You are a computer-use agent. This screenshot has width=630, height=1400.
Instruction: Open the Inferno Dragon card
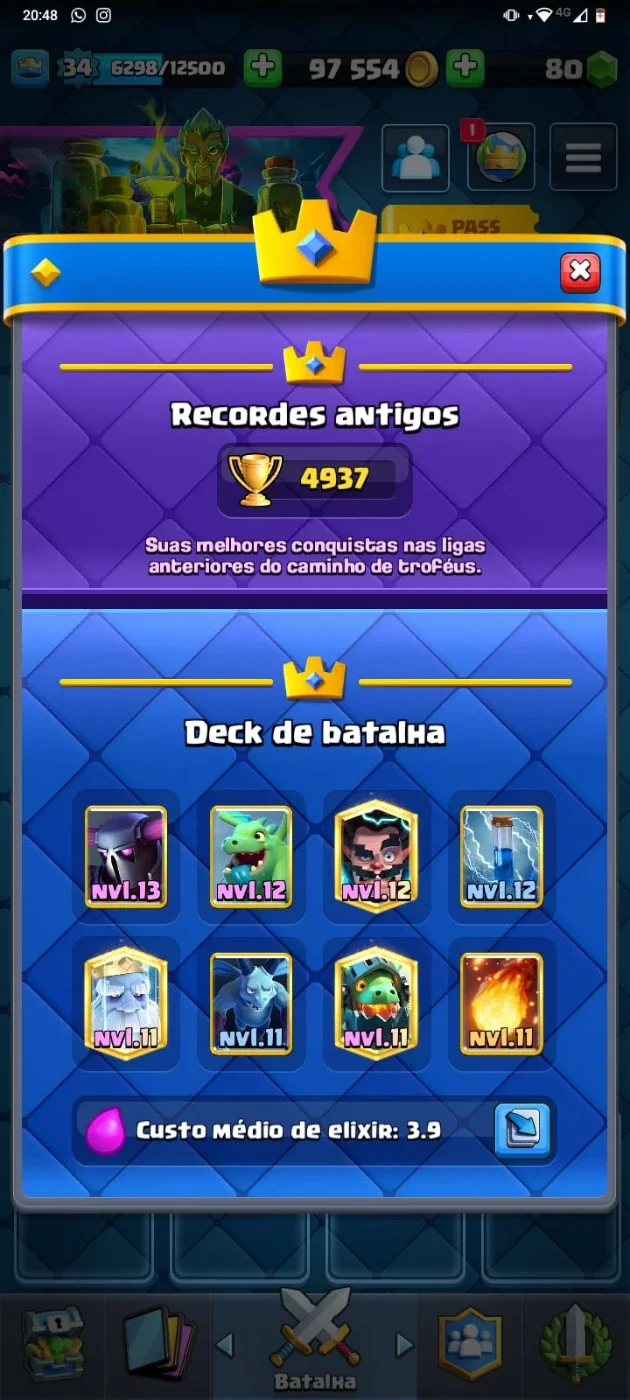(376, 1002)
